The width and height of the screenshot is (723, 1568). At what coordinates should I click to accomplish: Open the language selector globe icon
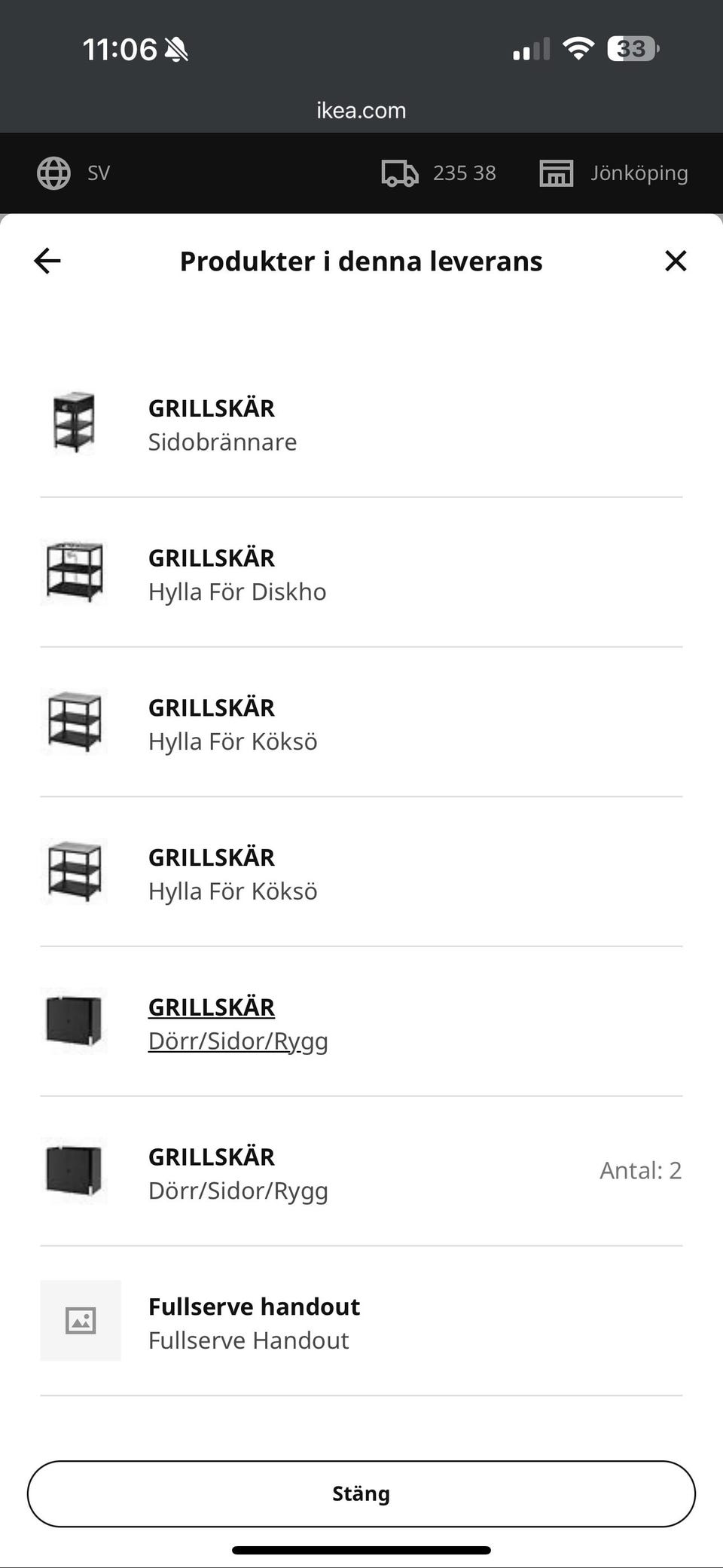55,172
